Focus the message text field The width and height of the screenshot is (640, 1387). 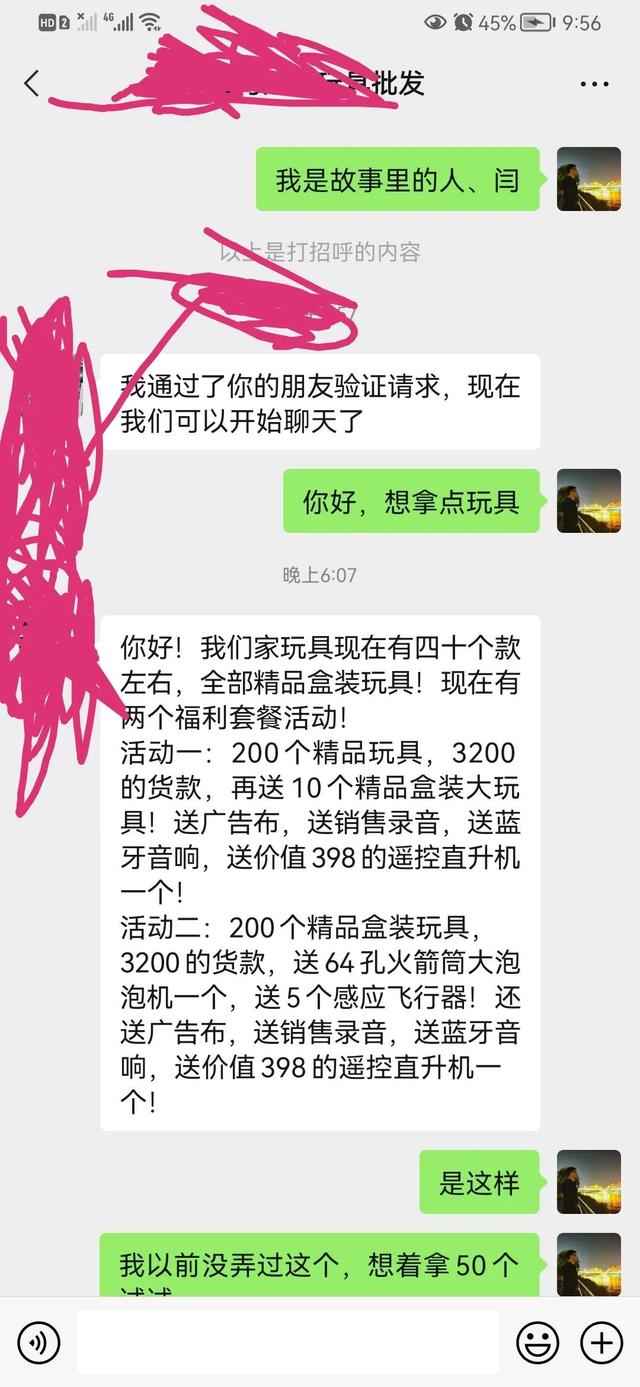click(287, 1341)
